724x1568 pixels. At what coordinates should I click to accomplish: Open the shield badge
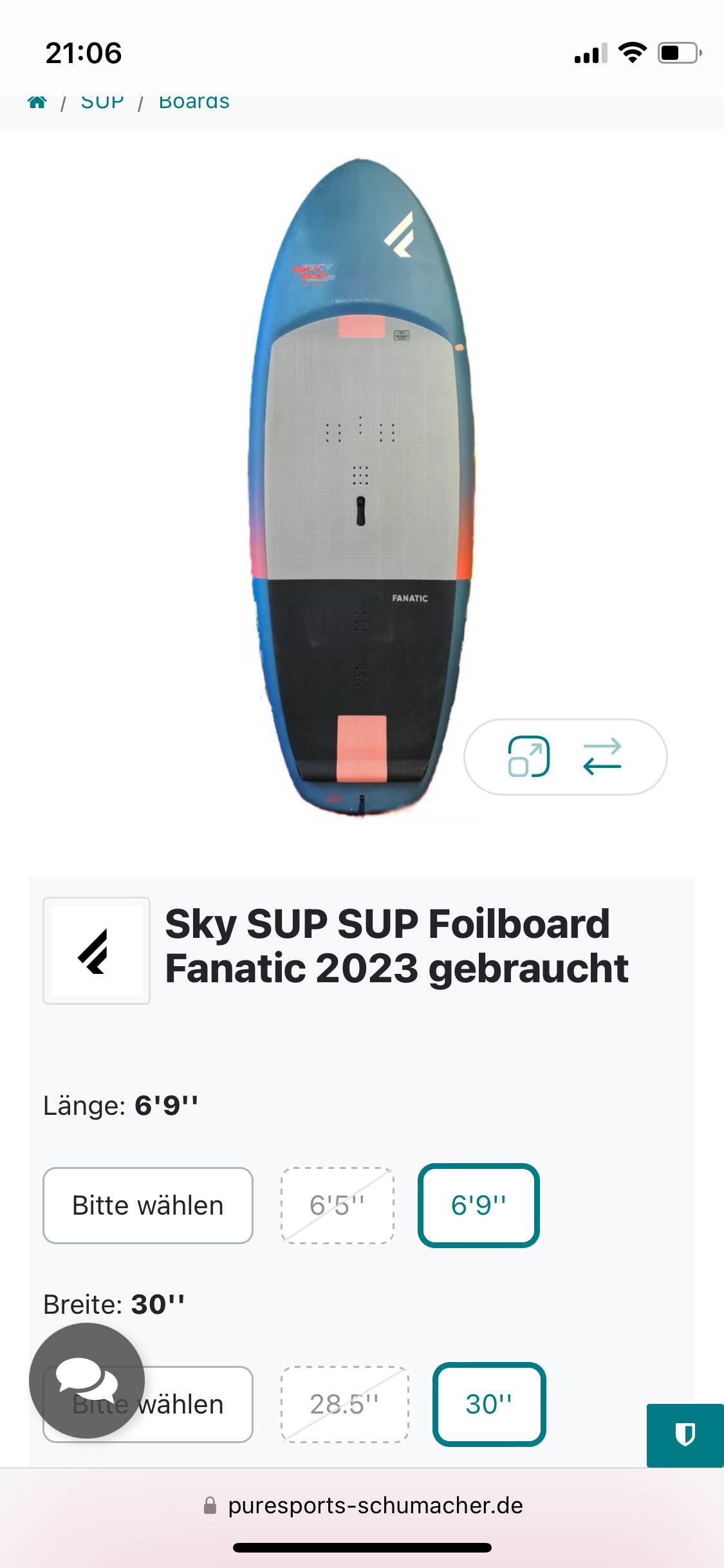(x=685, y=1435)
